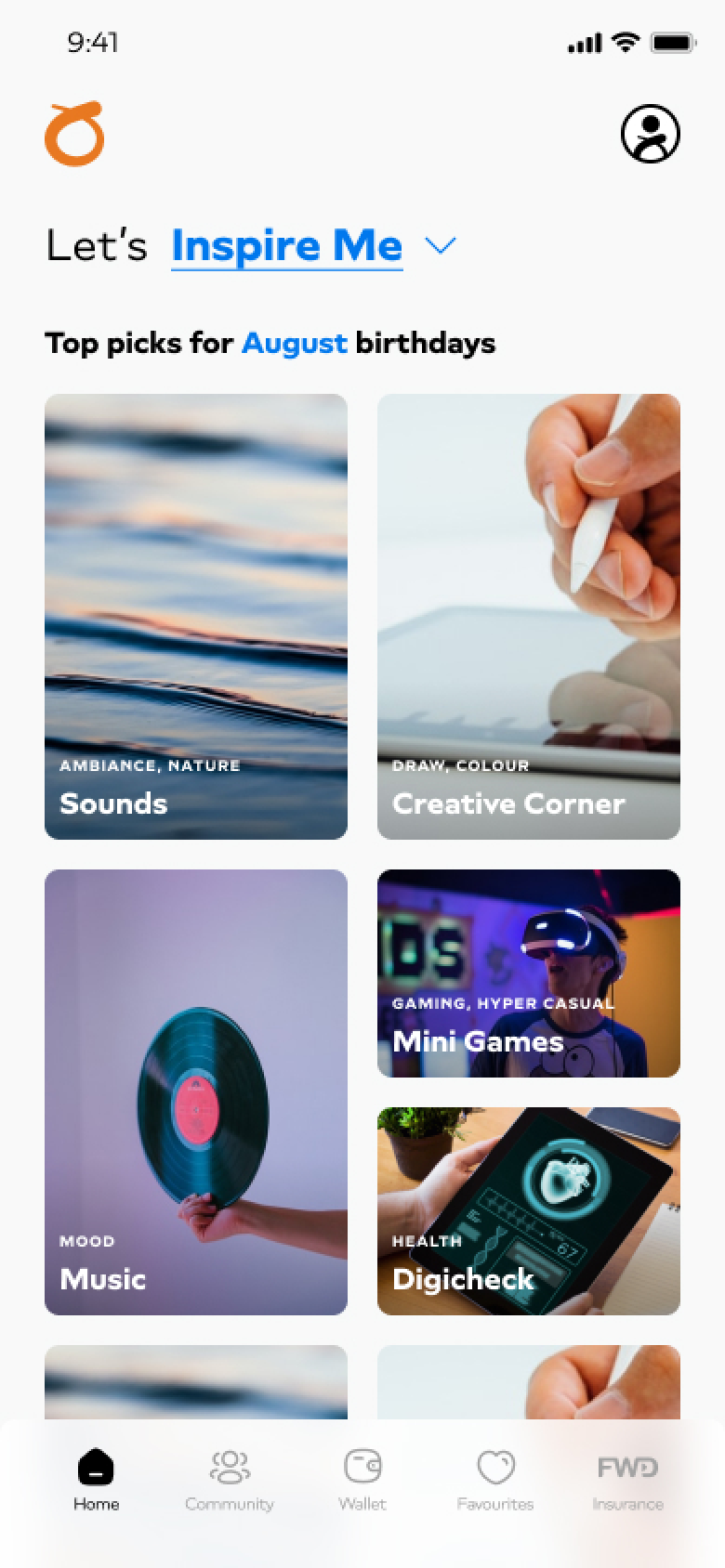Open the Sounds card

(196, 616)
